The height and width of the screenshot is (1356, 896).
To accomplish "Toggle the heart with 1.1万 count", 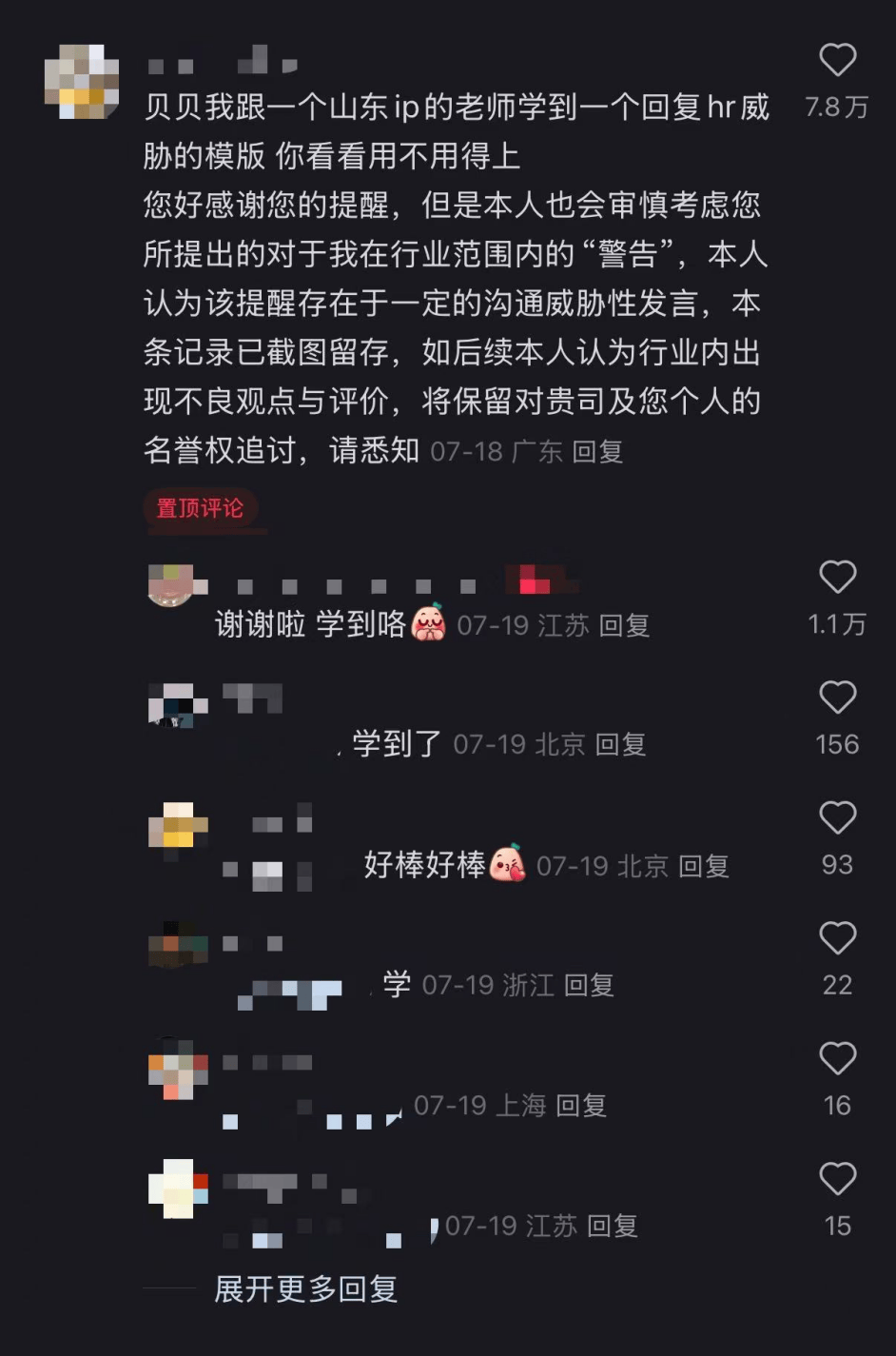I will click(838, 579).
